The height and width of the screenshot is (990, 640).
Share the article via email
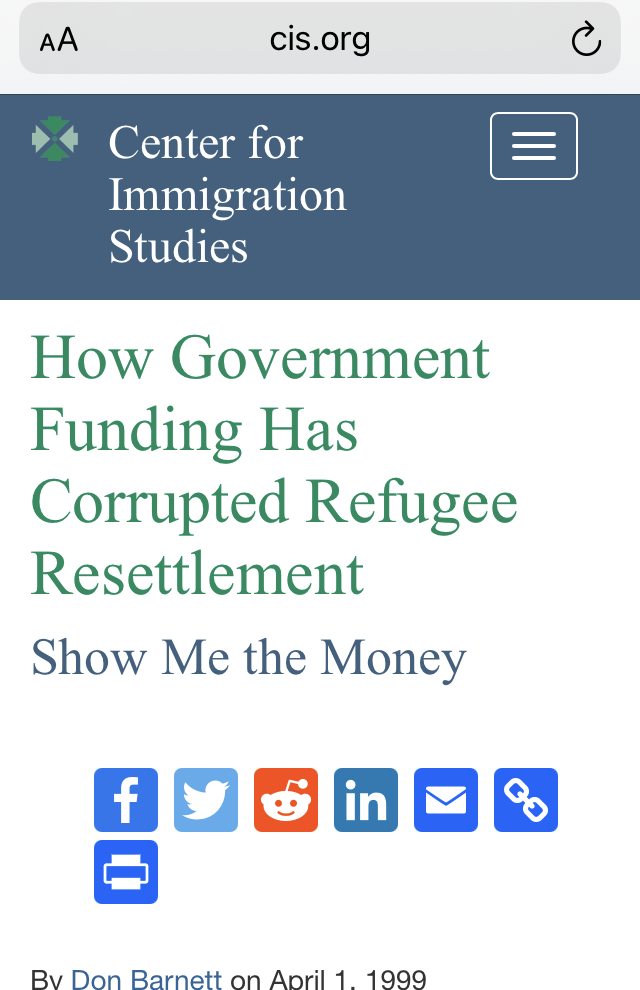coord(446,800)
